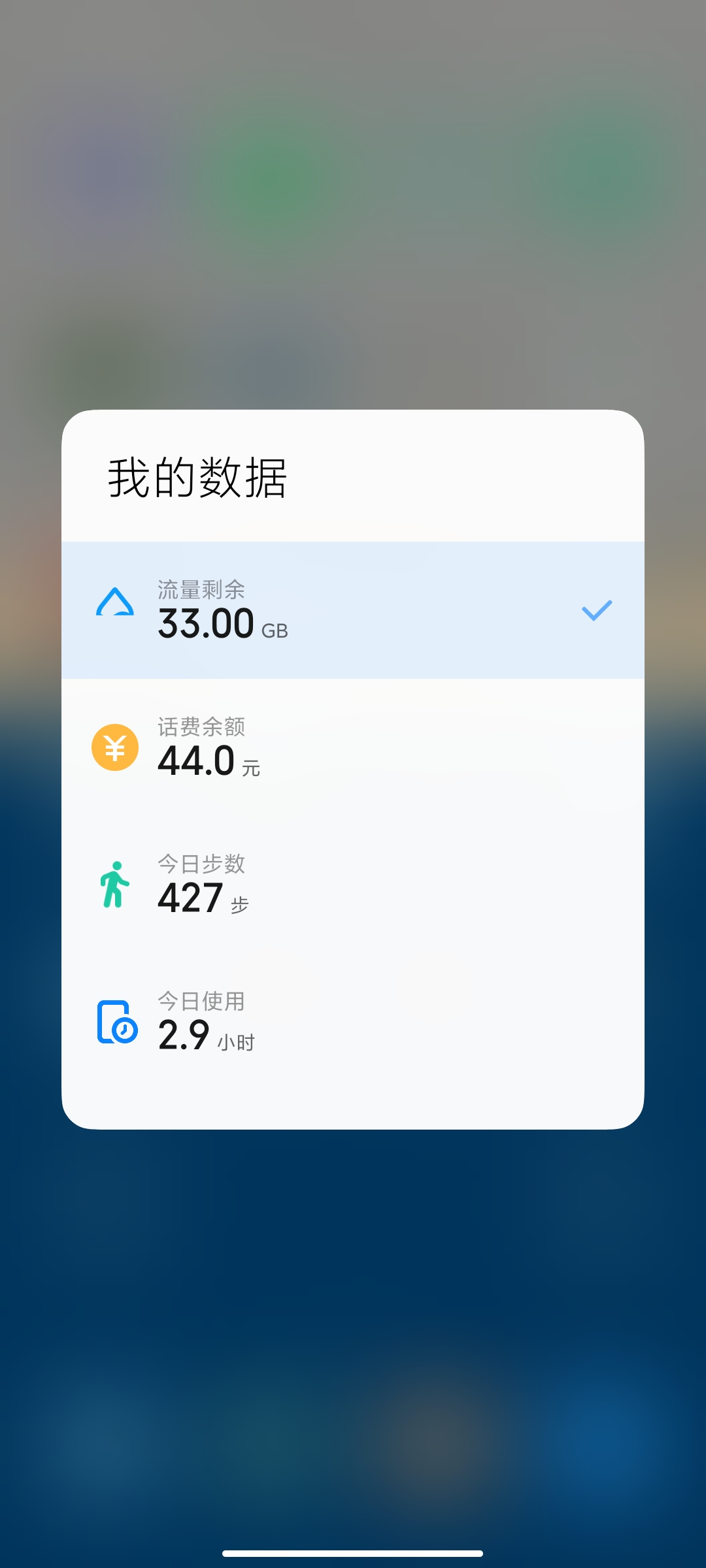Image resolution: width=706 pixels, height=1568 pixels.
Task: Select the 今日使用 2.9 小时 option
Action: tap(353, 1022)
